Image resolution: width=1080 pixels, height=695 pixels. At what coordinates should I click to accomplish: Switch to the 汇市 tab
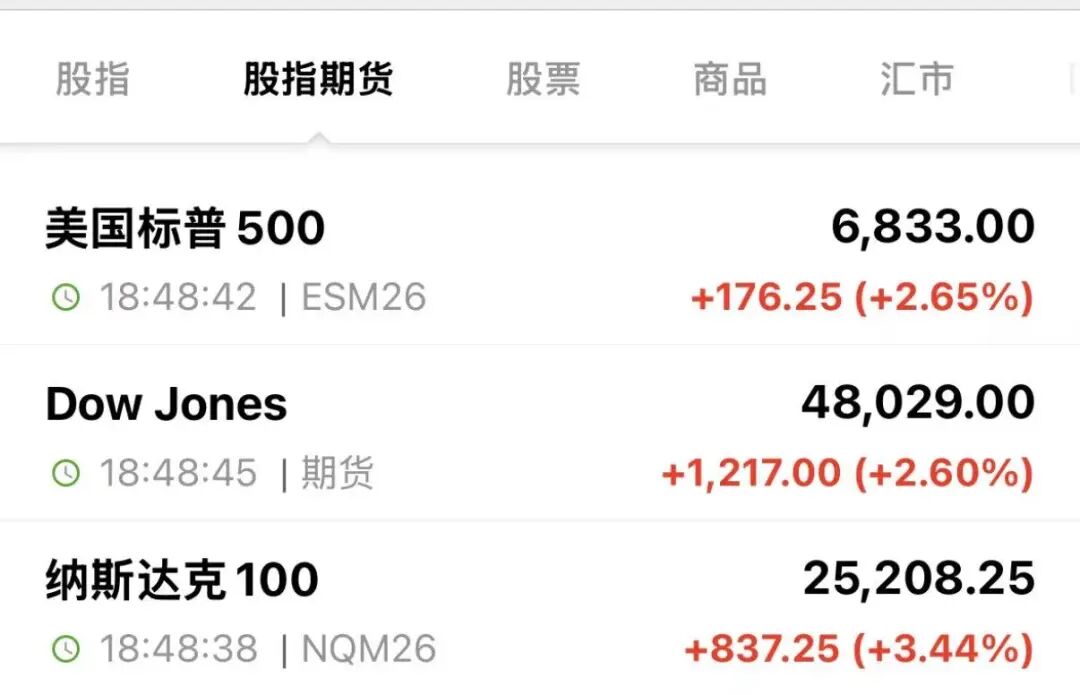point(917,79)
